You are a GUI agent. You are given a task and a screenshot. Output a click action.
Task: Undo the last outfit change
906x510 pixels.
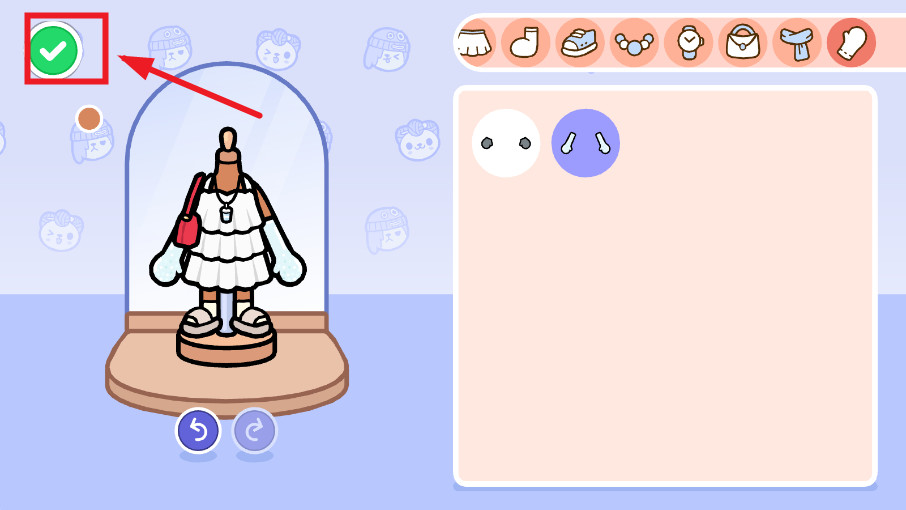(x=198, y=431)
